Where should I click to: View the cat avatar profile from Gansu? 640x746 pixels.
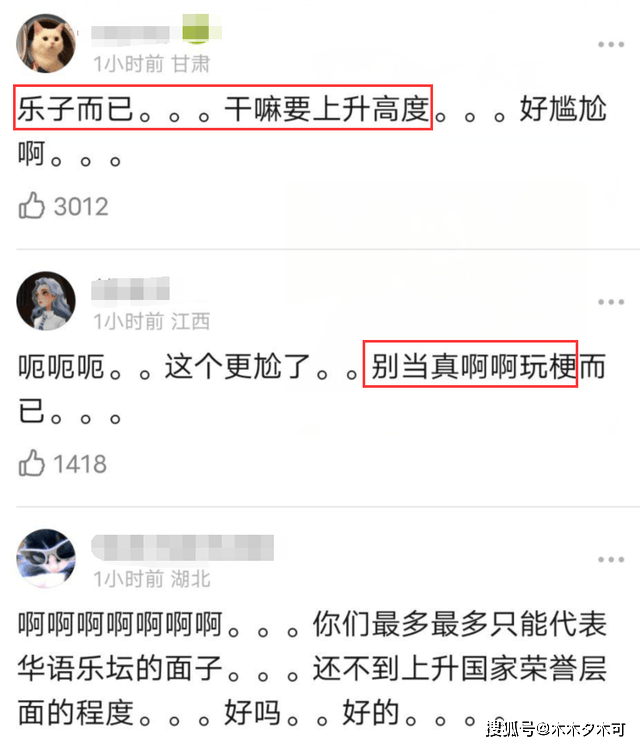pyautogui.click(x=46, y=43)
